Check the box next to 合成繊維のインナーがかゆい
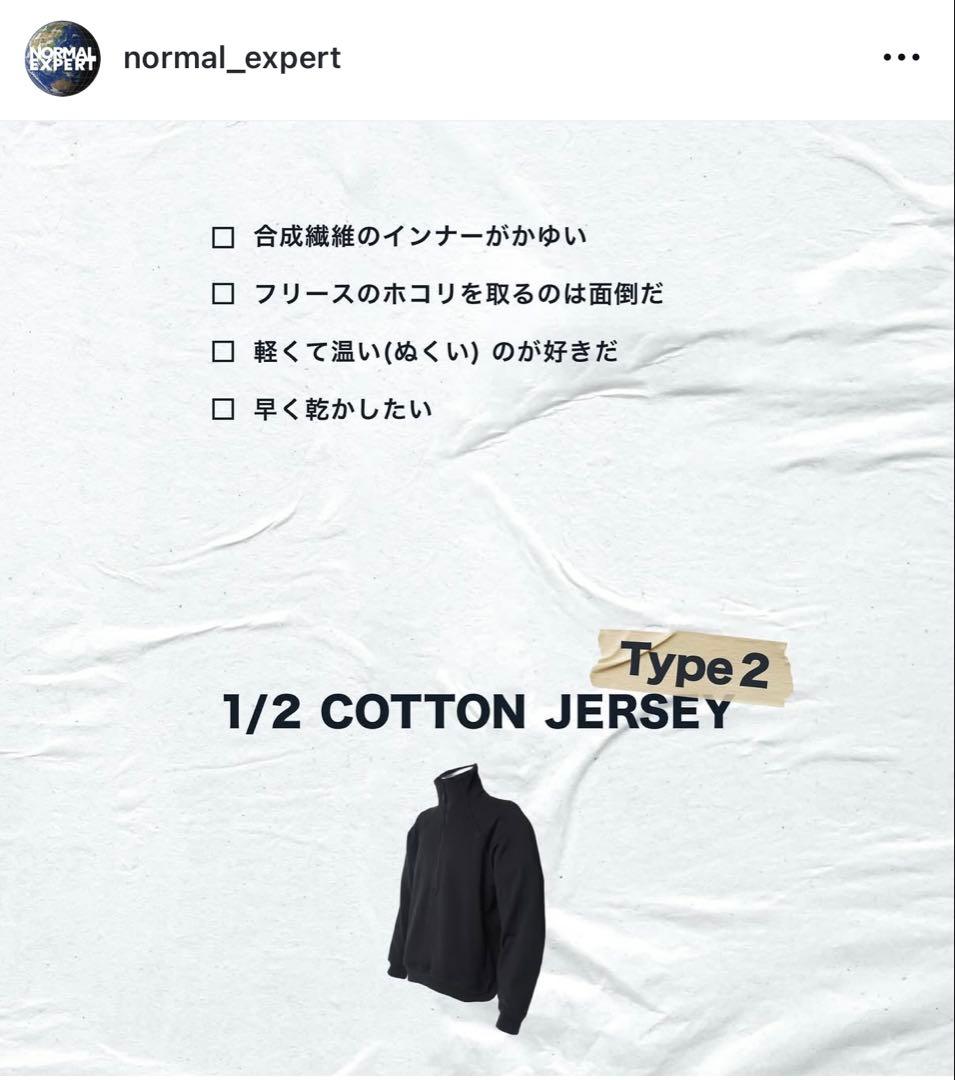955x1080 pixels. point(221,237)
